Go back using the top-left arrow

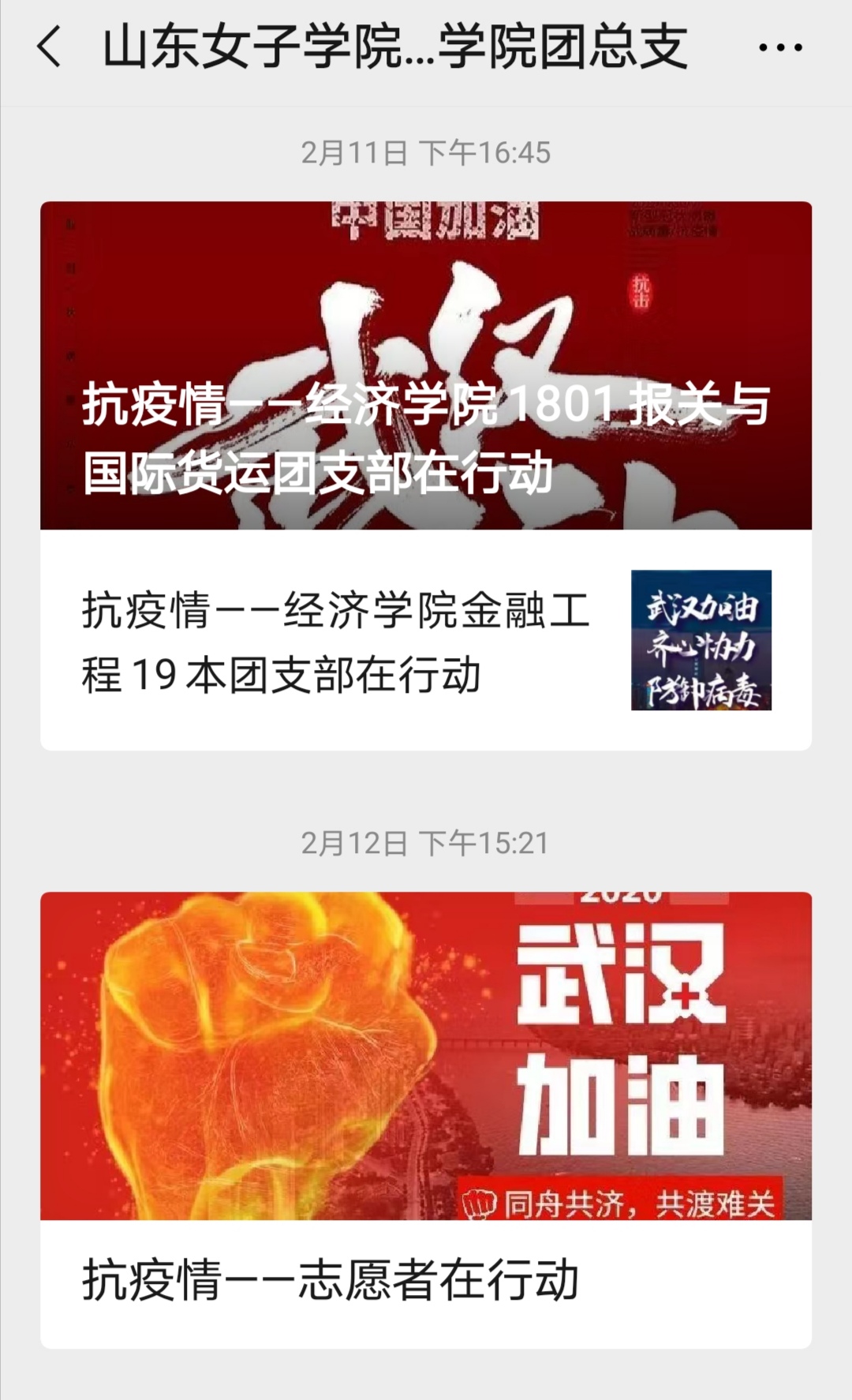click(49, 47)
